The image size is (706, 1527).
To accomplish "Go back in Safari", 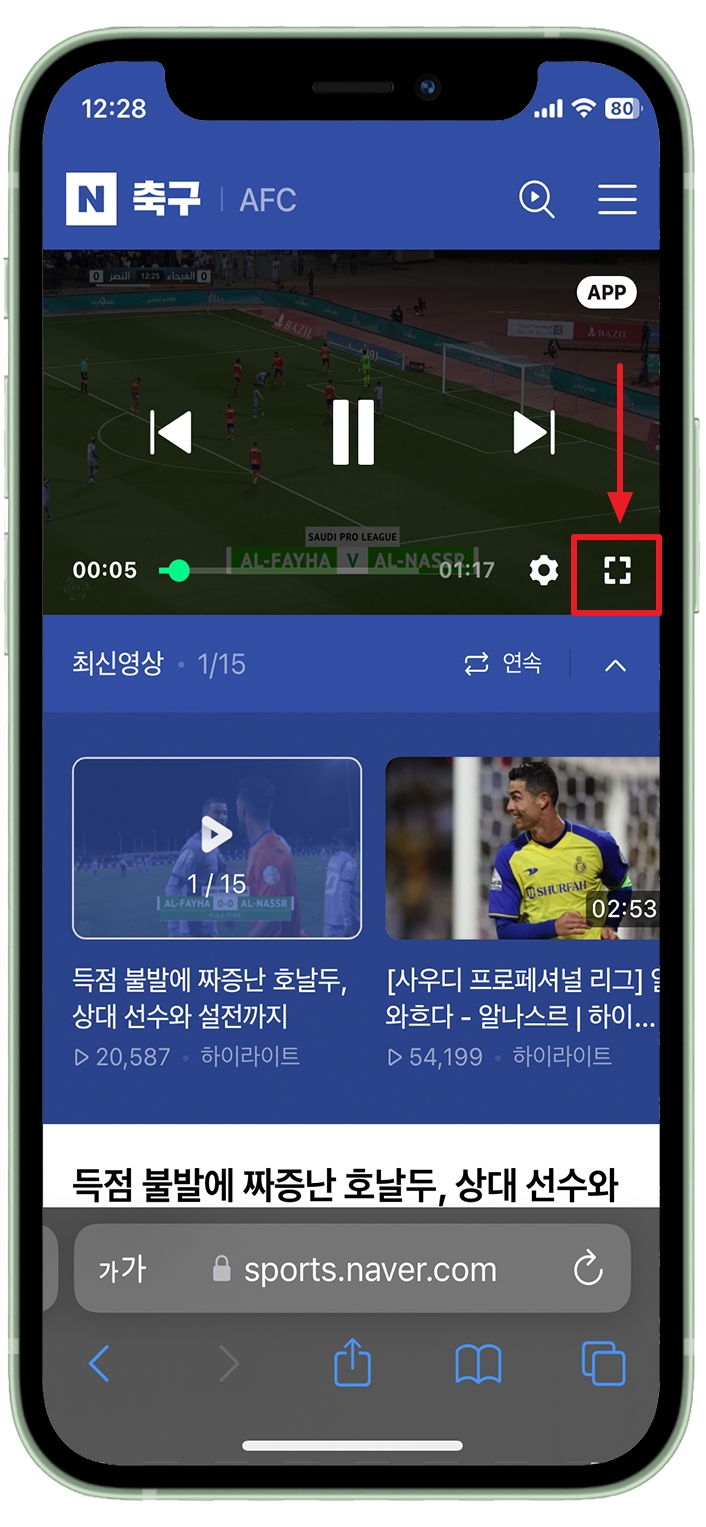I will [99, 1363].
